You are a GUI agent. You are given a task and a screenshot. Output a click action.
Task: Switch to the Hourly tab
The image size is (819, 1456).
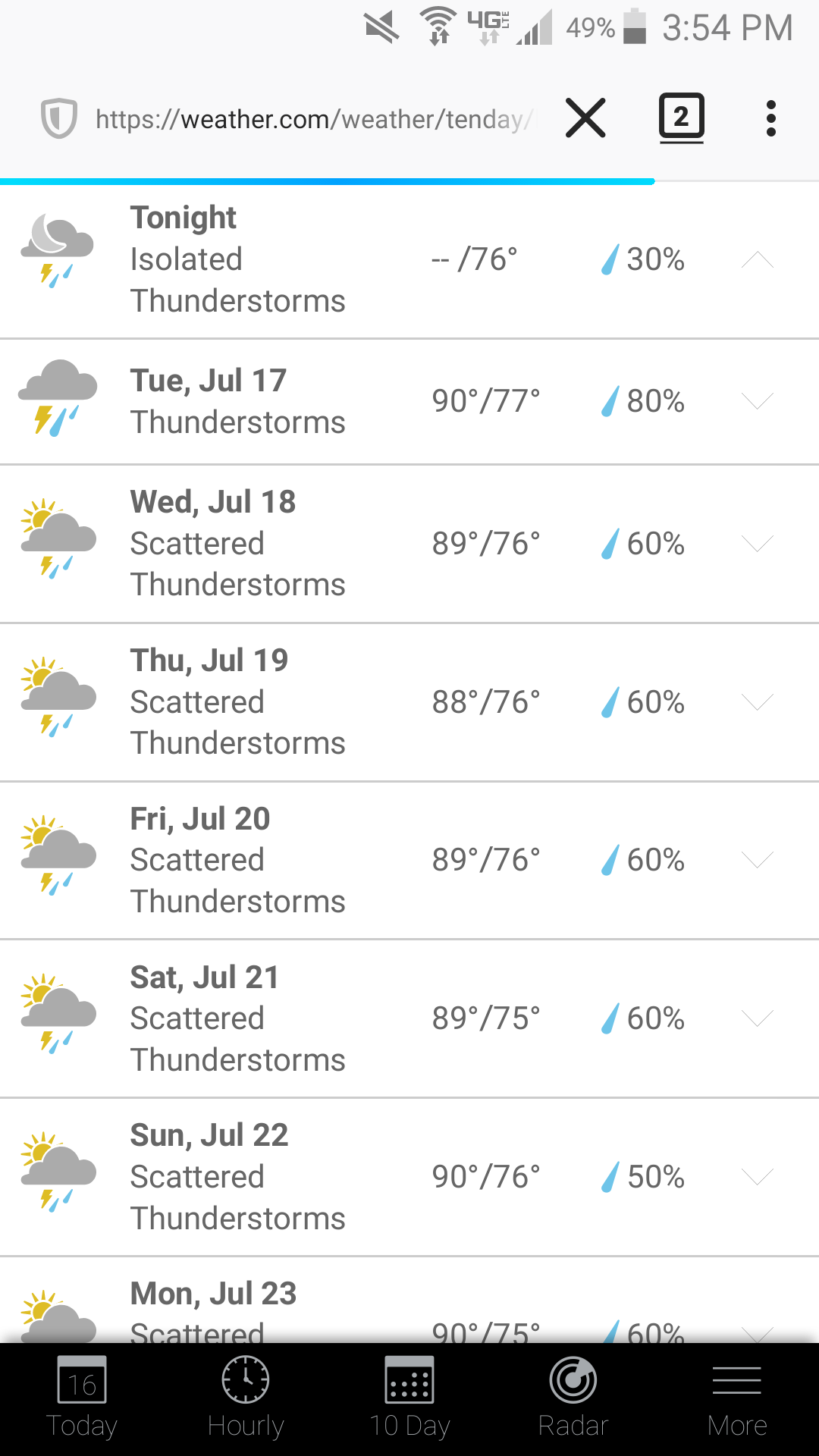246,1399
